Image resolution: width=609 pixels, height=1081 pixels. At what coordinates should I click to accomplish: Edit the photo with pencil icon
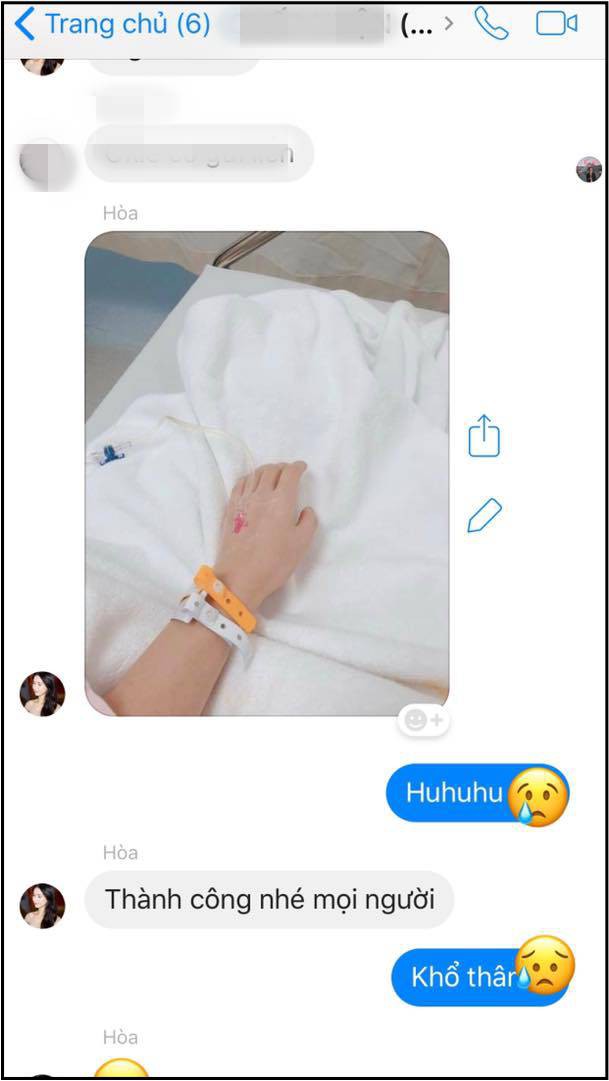coord(484,517)
